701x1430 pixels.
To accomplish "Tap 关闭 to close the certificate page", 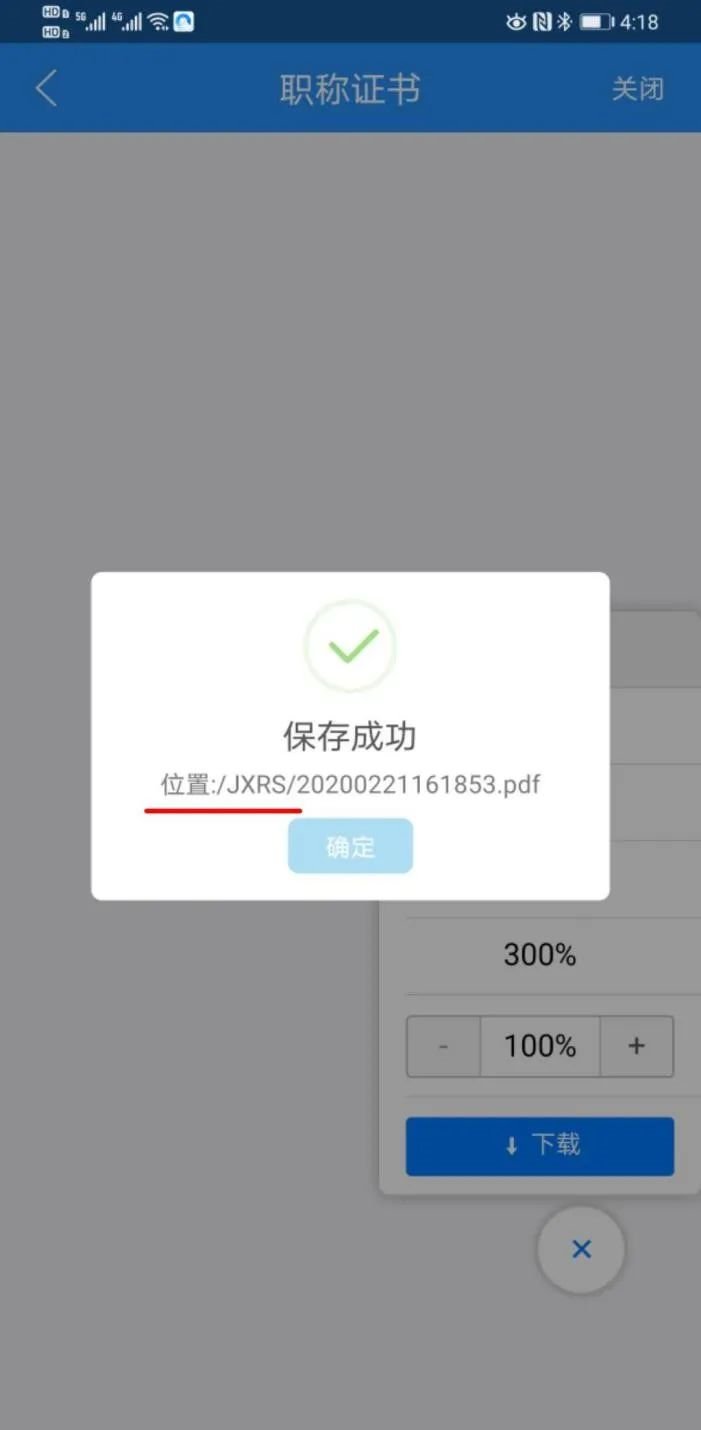I will tap(637, 88).
